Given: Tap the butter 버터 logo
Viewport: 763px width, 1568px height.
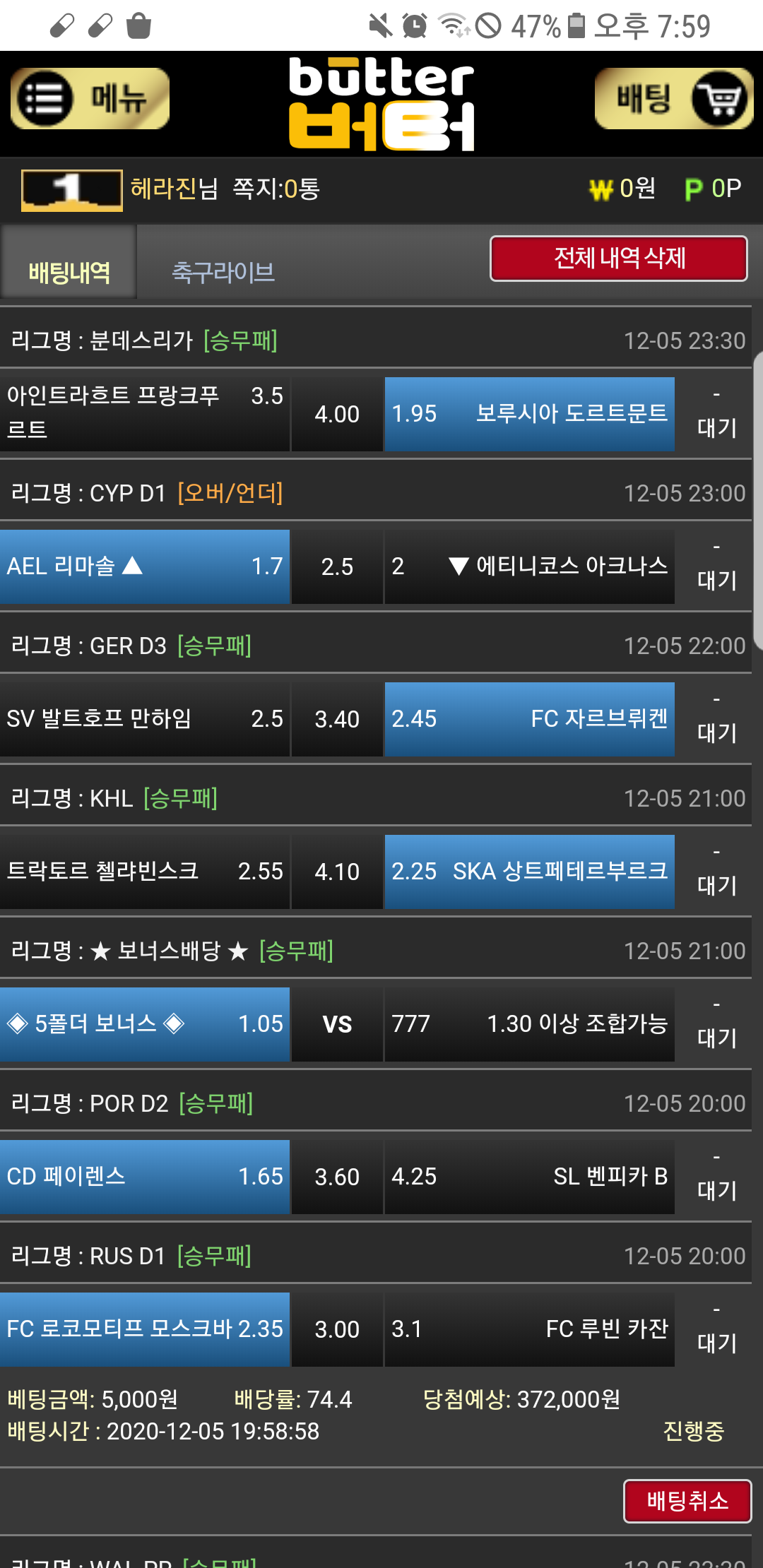Looking at the screenshot, I should click(x=381, y=105).
